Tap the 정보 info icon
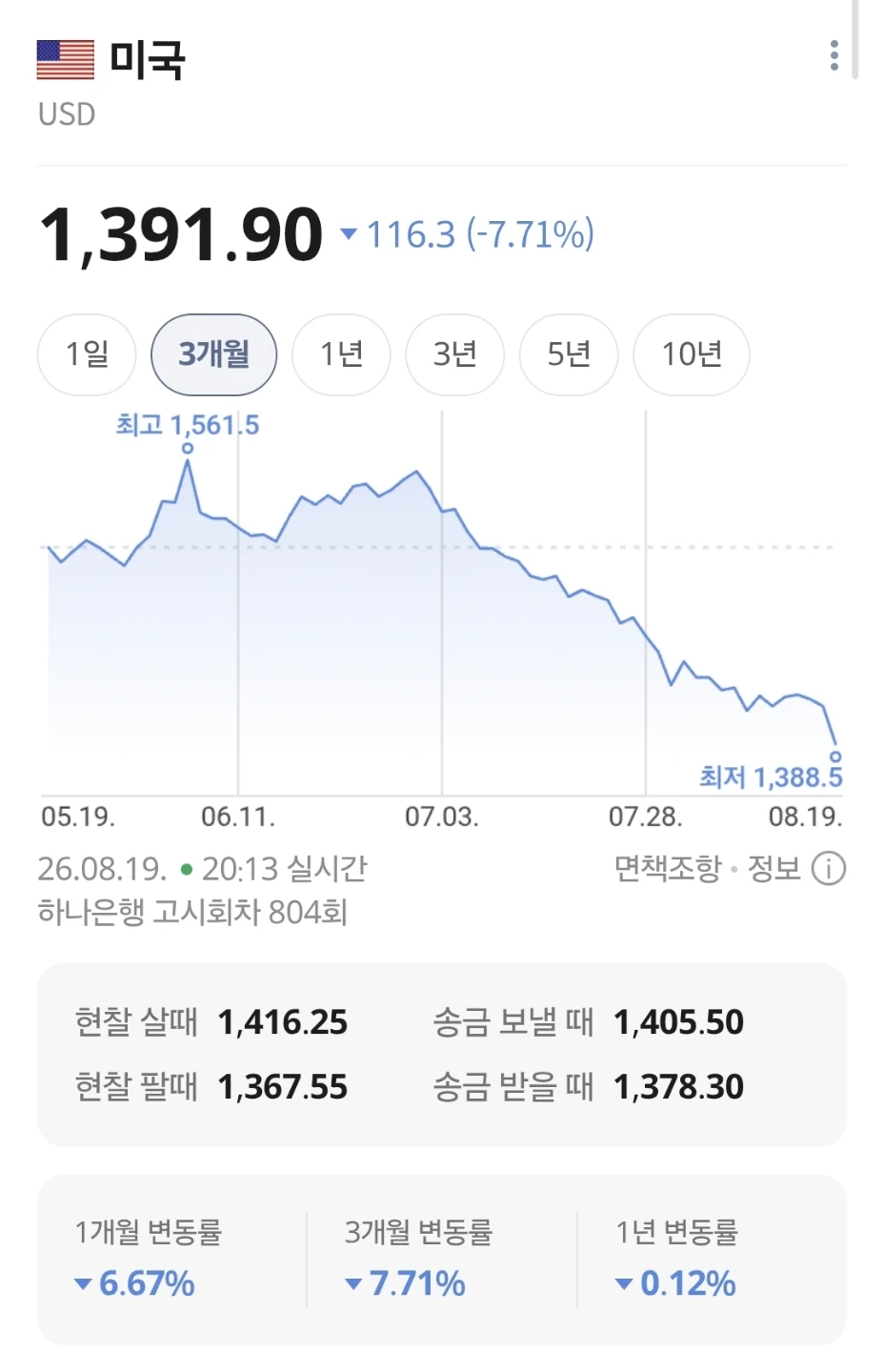Screen dimensions: 884x1372 (828, 868)
